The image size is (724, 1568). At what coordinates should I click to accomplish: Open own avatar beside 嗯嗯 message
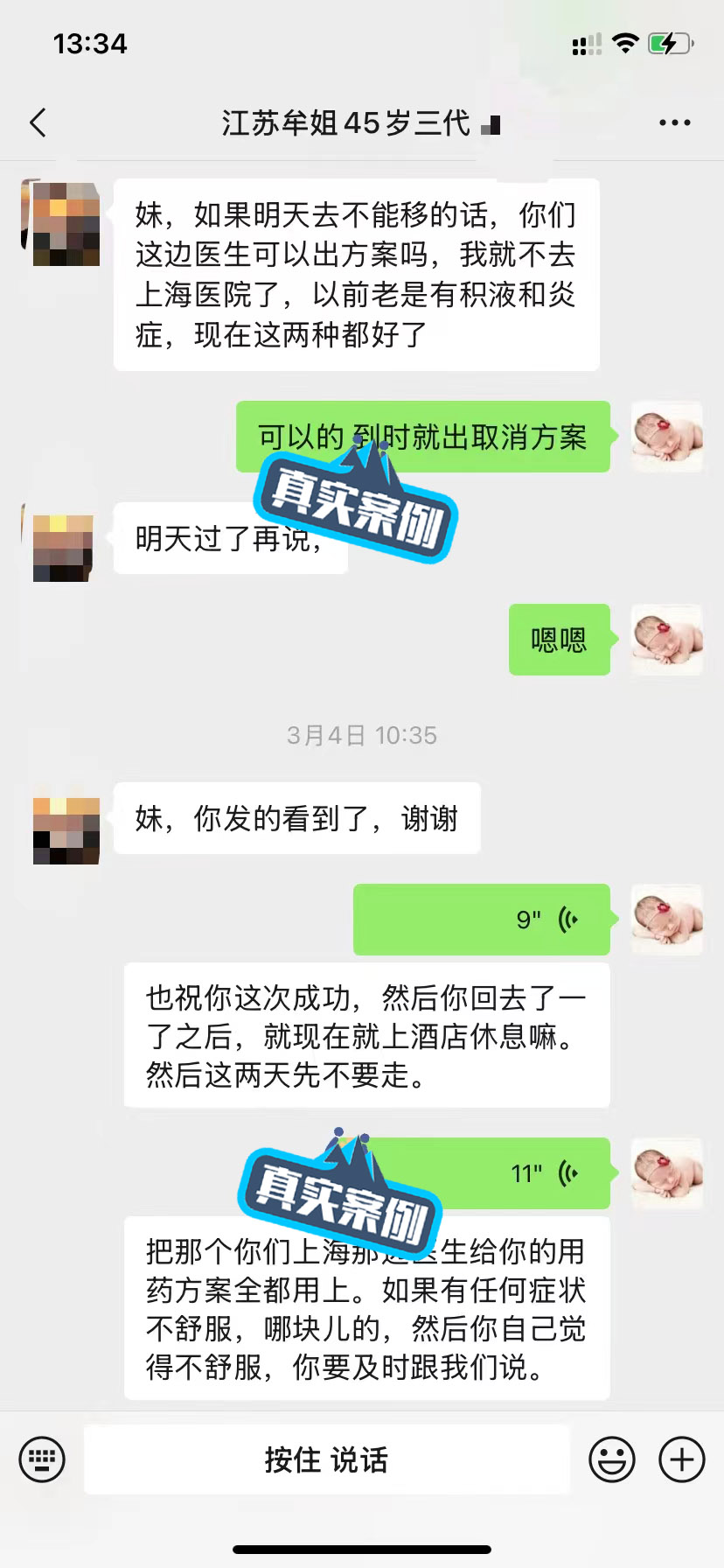click(x=667, y=640)
